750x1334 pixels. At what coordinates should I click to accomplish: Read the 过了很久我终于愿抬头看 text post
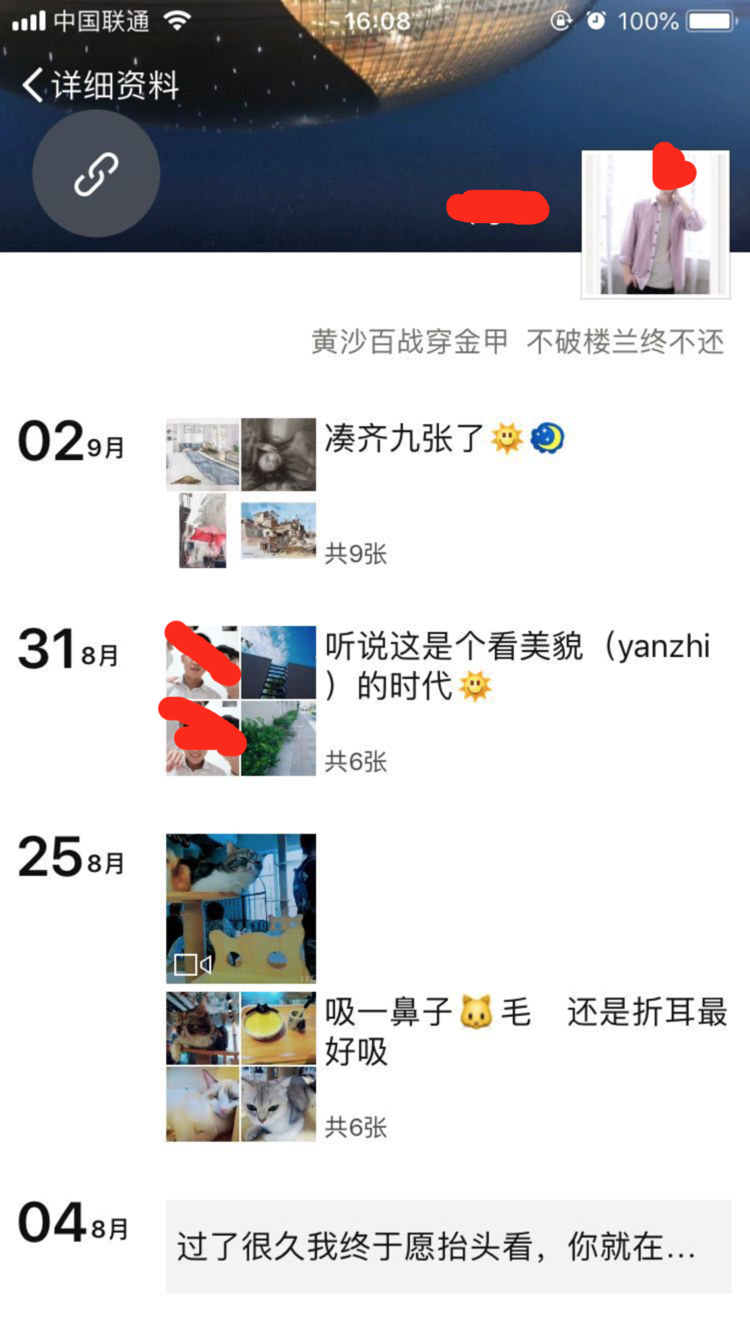(448, 1247)
